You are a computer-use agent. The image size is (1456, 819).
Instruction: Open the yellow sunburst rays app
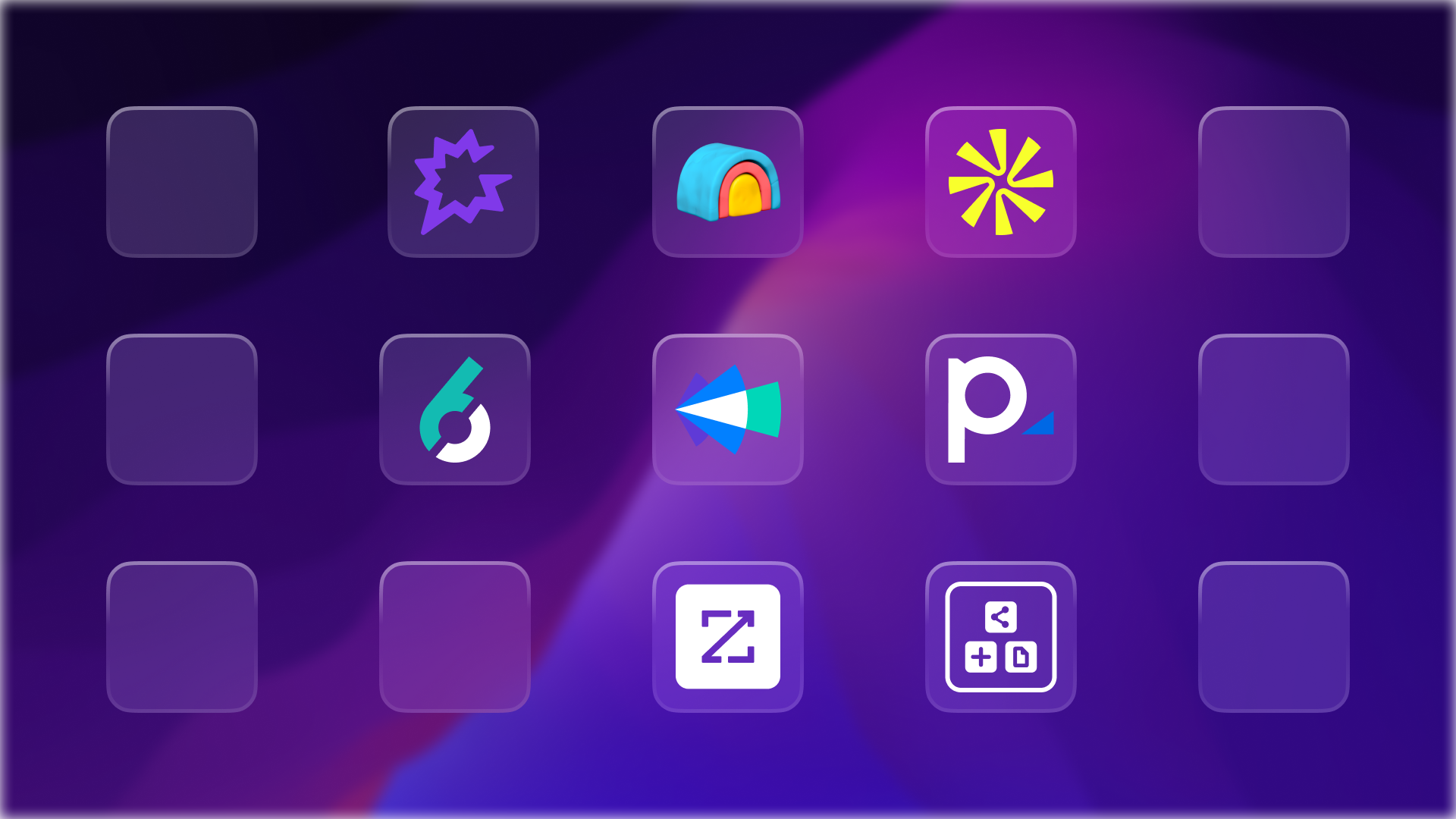(1001, 182)
